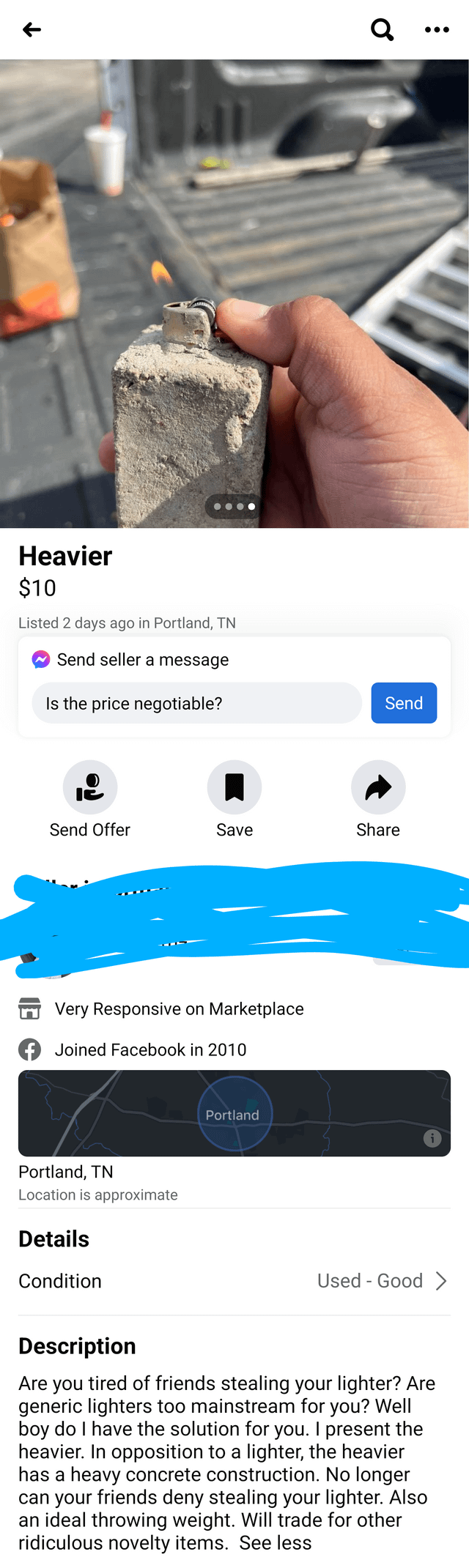Edit the 'Is the price negotiable?' message field
This screenshot has height=1568, width=469.
point(196,703)
